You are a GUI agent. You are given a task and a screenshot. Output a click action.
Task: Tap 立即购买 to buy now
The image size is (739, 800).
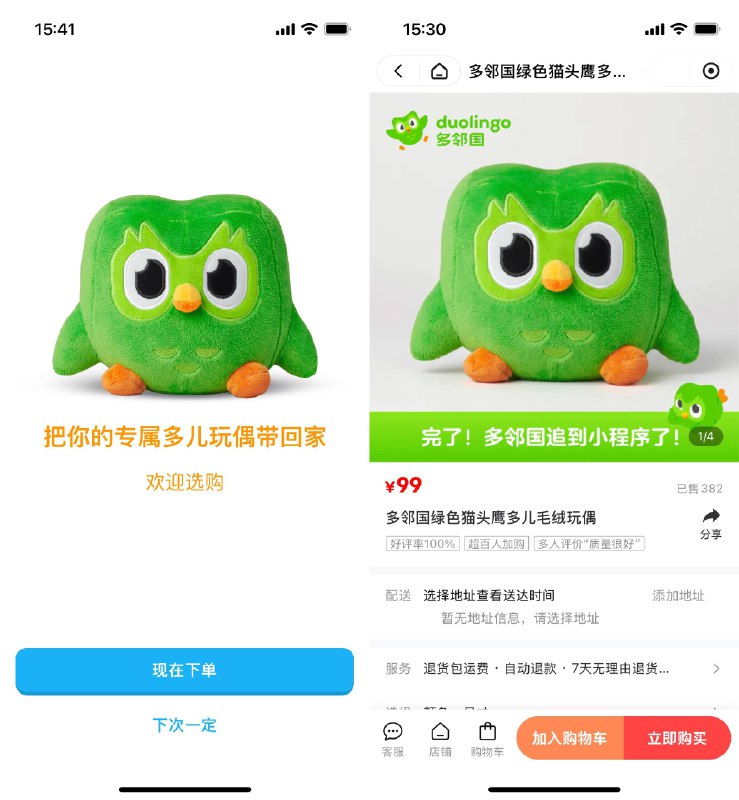[677, 738]
